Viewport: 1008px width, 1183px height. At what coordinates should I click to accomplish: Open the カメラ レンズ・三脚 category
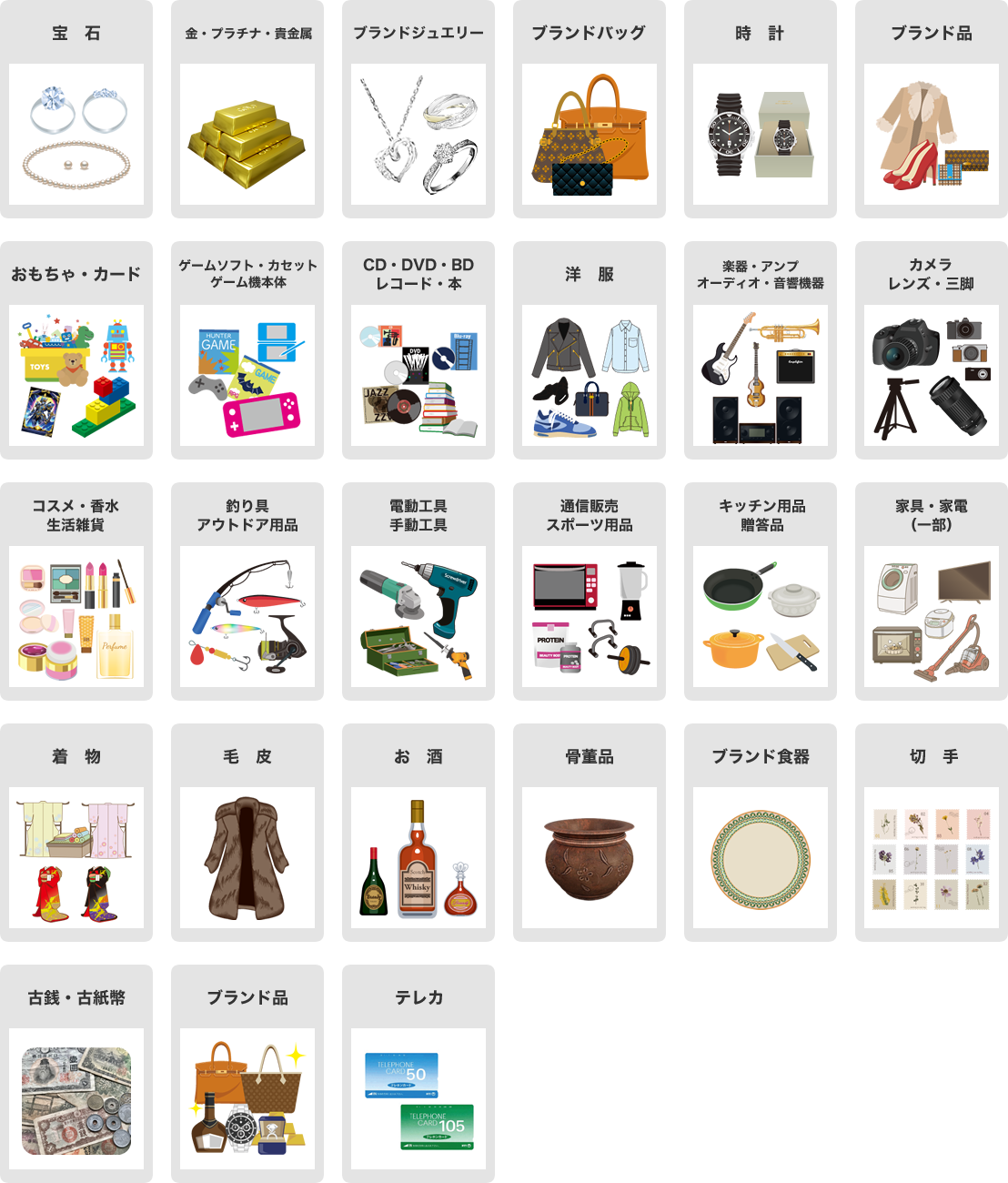pyautogui.click(x=932, y=374)
